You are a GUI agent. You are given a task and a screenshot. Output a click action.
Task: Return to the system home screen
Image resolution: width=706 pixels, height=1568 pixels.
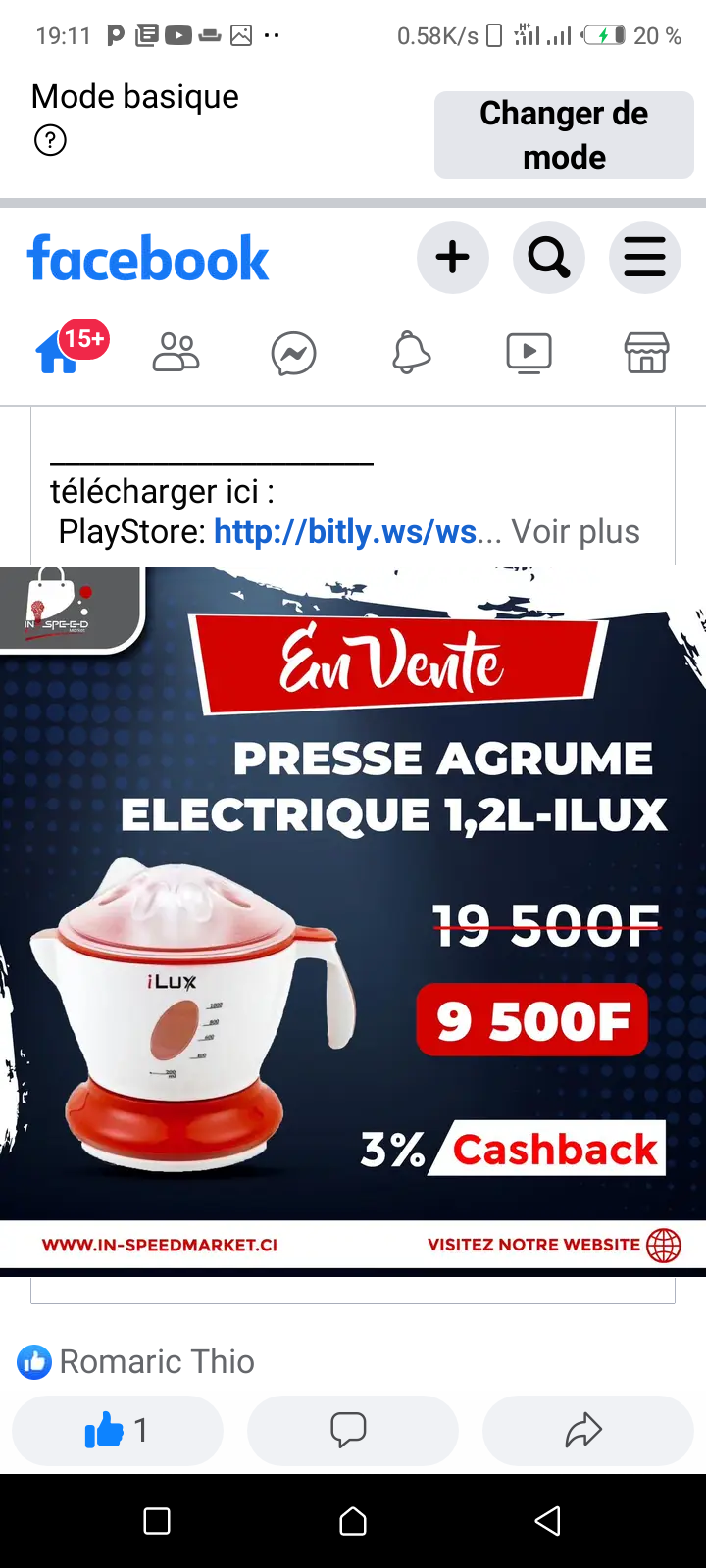[353, 1521]
